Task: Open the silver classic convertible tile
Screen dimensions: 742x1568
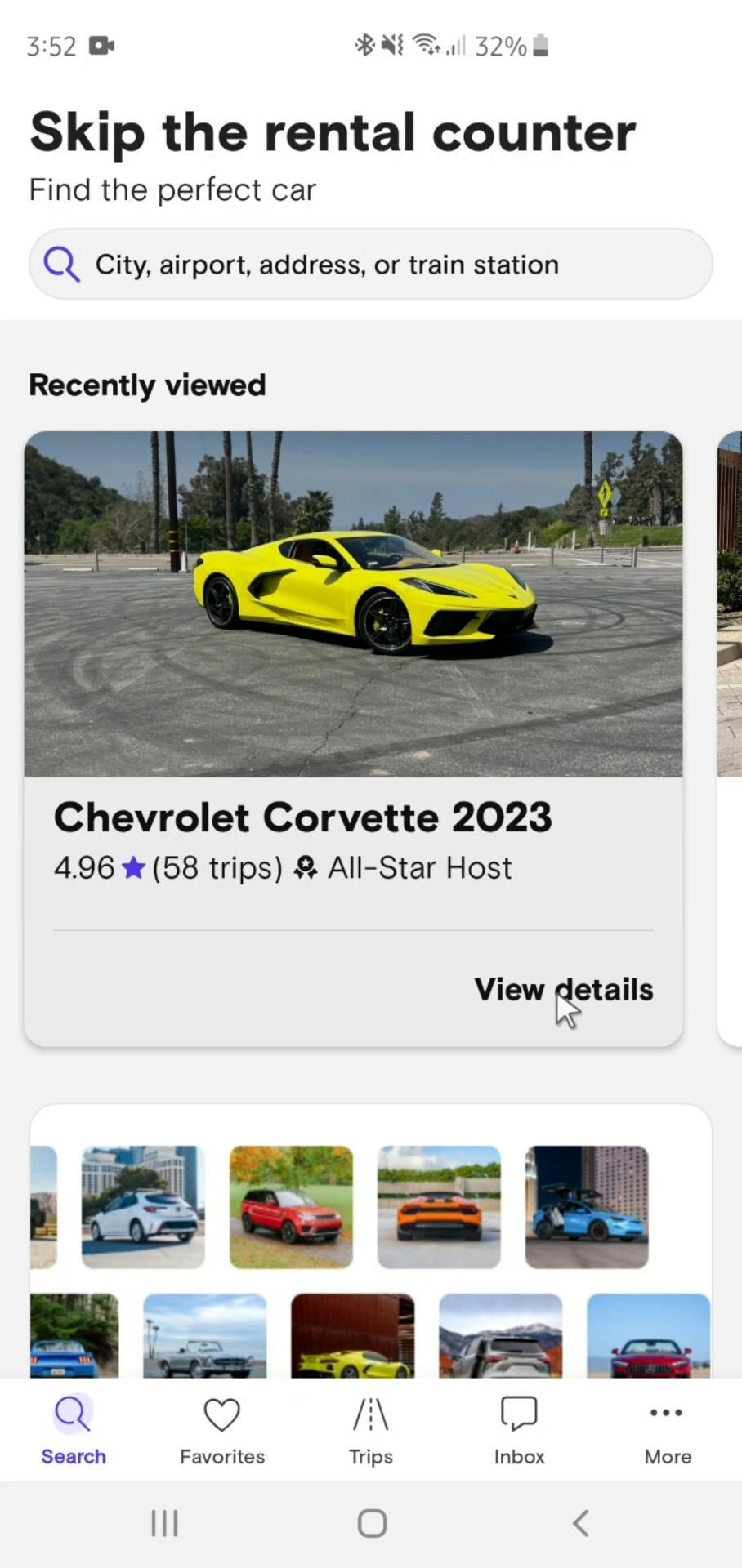Action: pyautogui.click(x=204, y=1335)
